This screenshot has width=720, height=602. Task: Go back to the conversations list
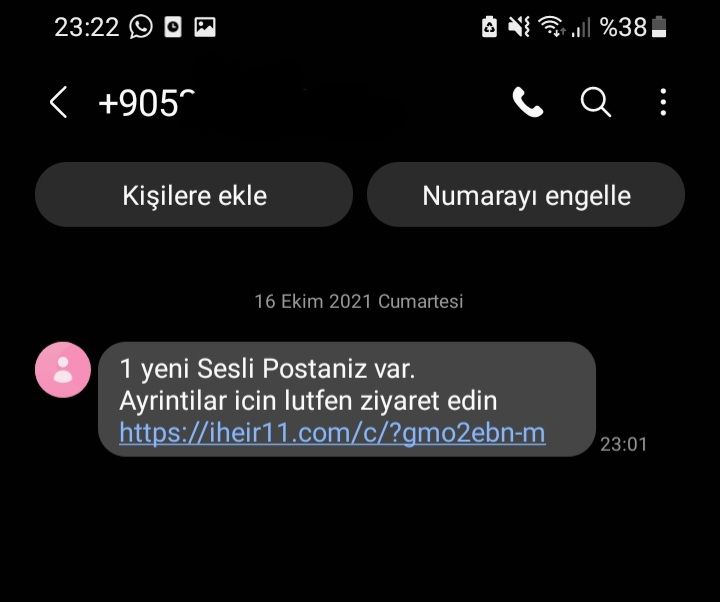[x=58, y=102]
